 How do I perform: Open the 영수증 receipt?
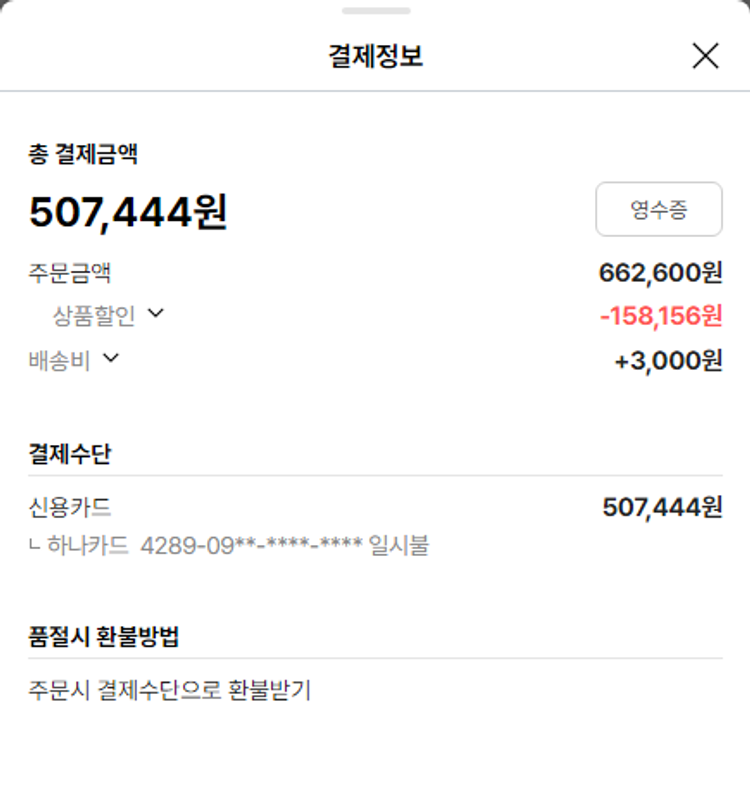tap(658, 209)
